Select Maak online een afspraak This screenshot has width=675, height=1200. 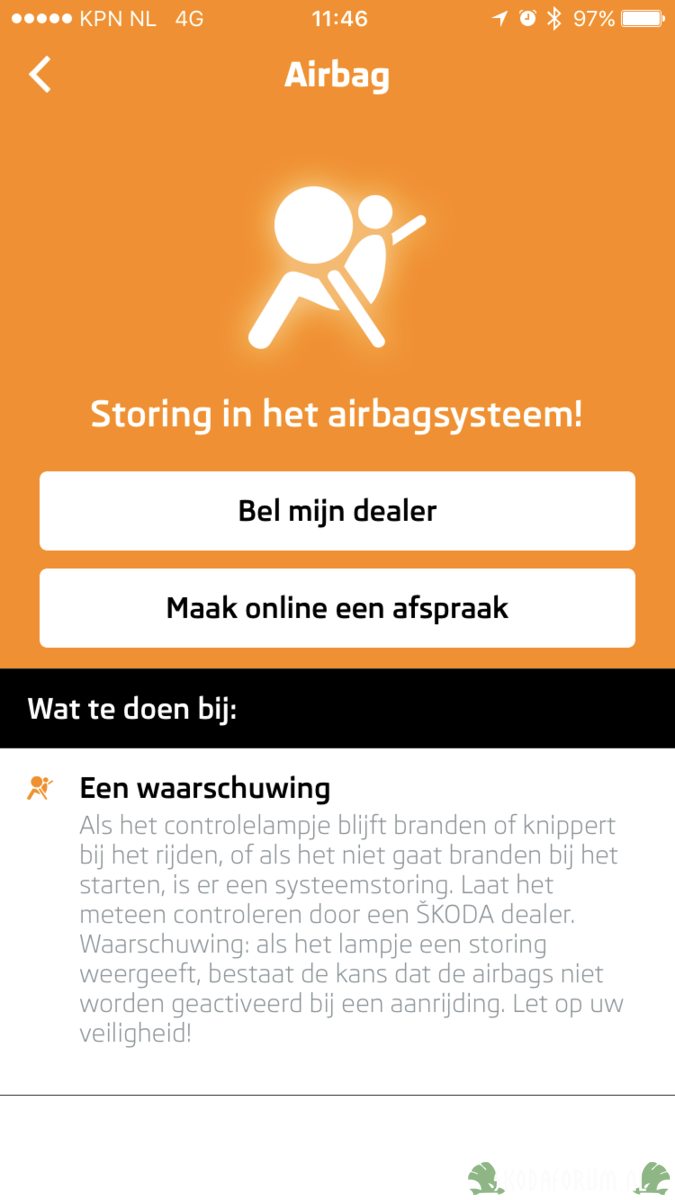tap(337, 608)
